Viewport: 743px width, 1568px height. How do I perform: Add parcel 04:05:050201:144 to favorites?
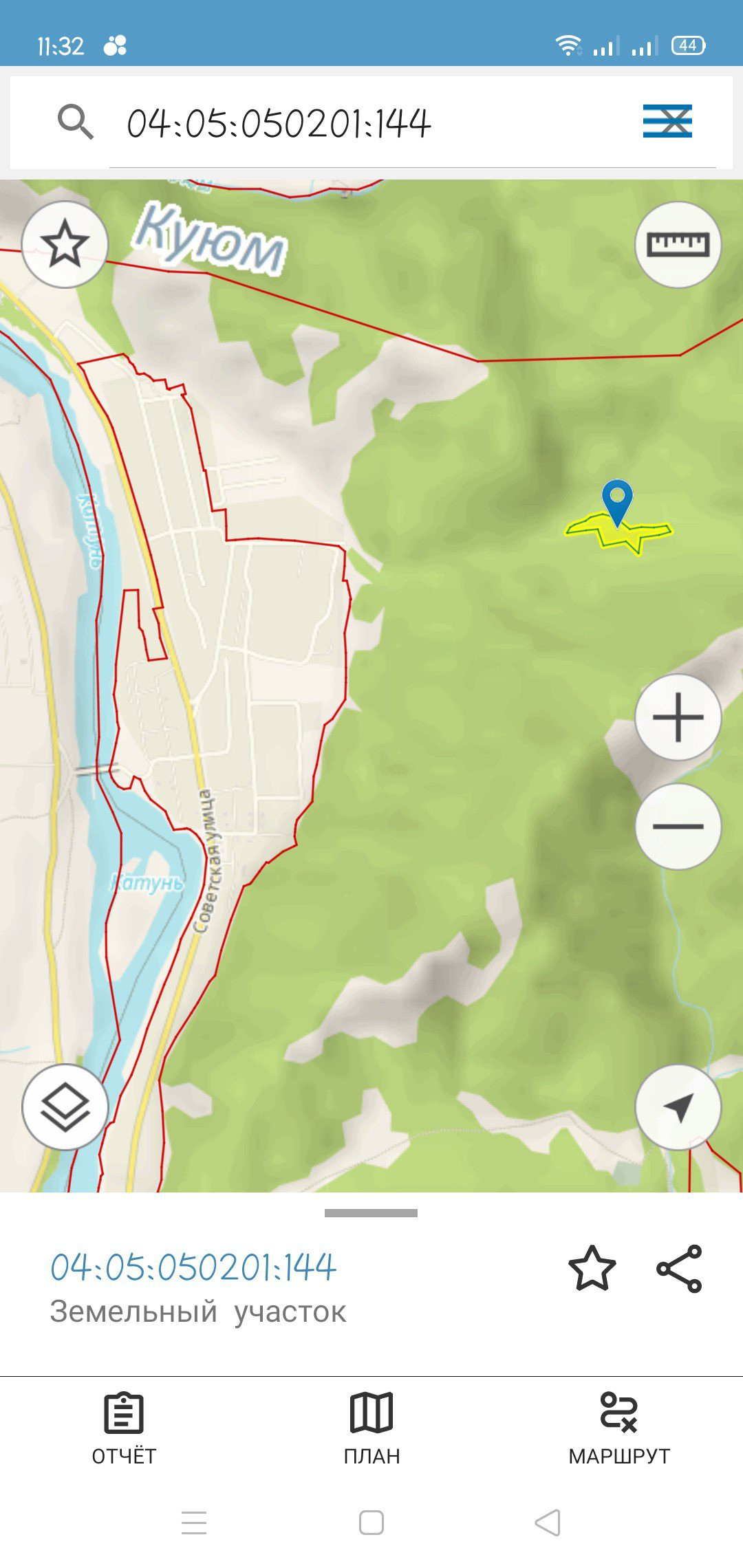(x=592, y=1267)
